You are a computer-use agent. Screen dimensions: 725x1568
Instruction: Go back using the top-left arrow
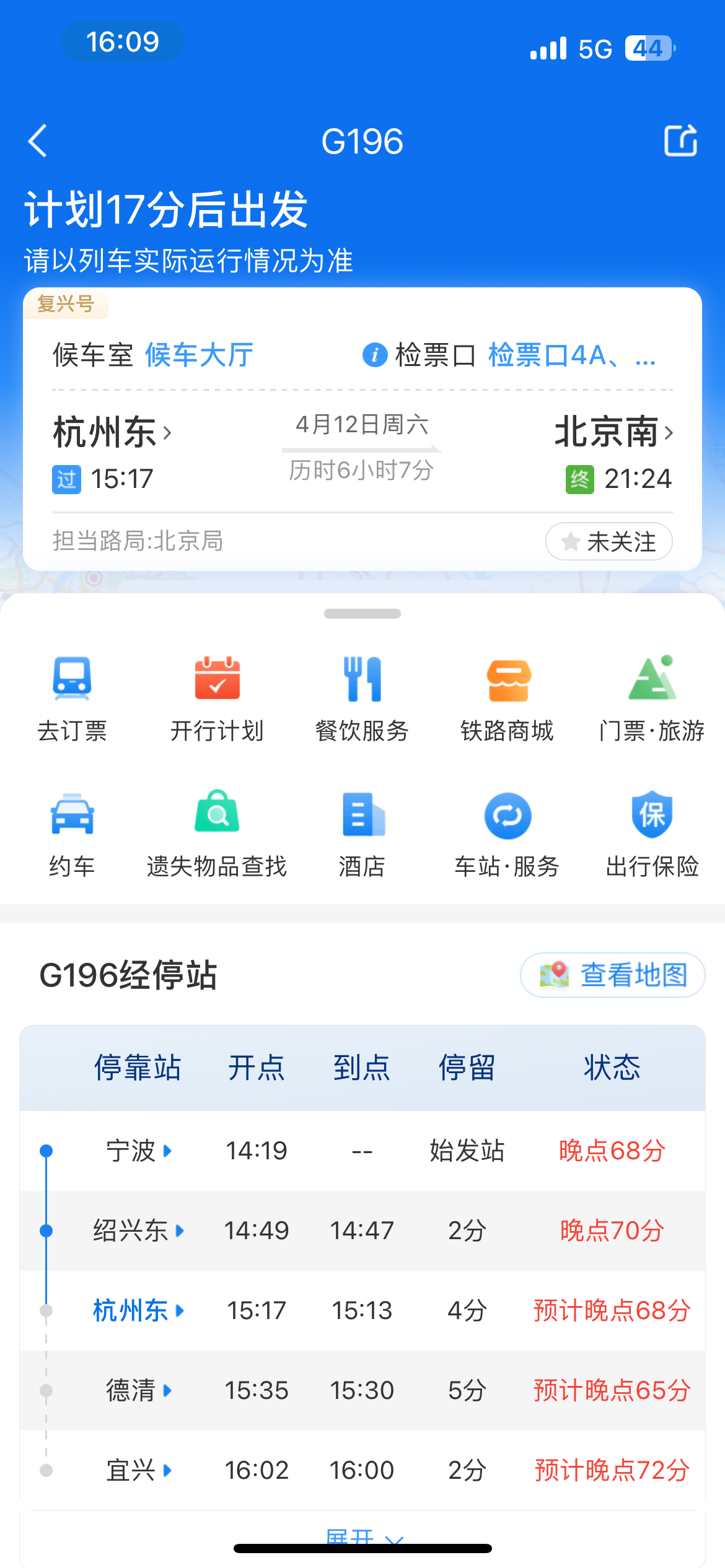[38, 141]
